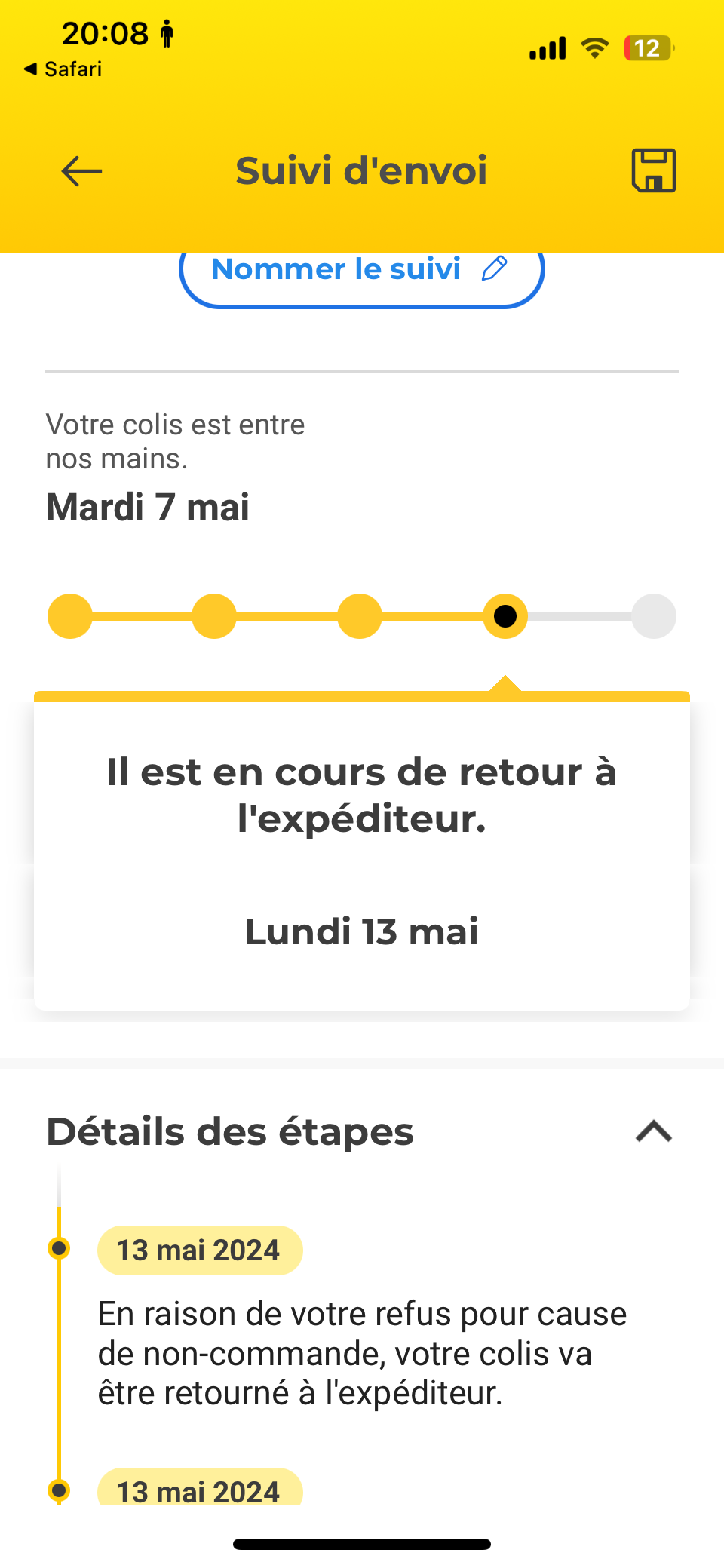The width and height of the screenshot is (724, 1568).
Task: Select the first step dot in the progress tracker
Action: pyautogui.click(x=69, y=616)
